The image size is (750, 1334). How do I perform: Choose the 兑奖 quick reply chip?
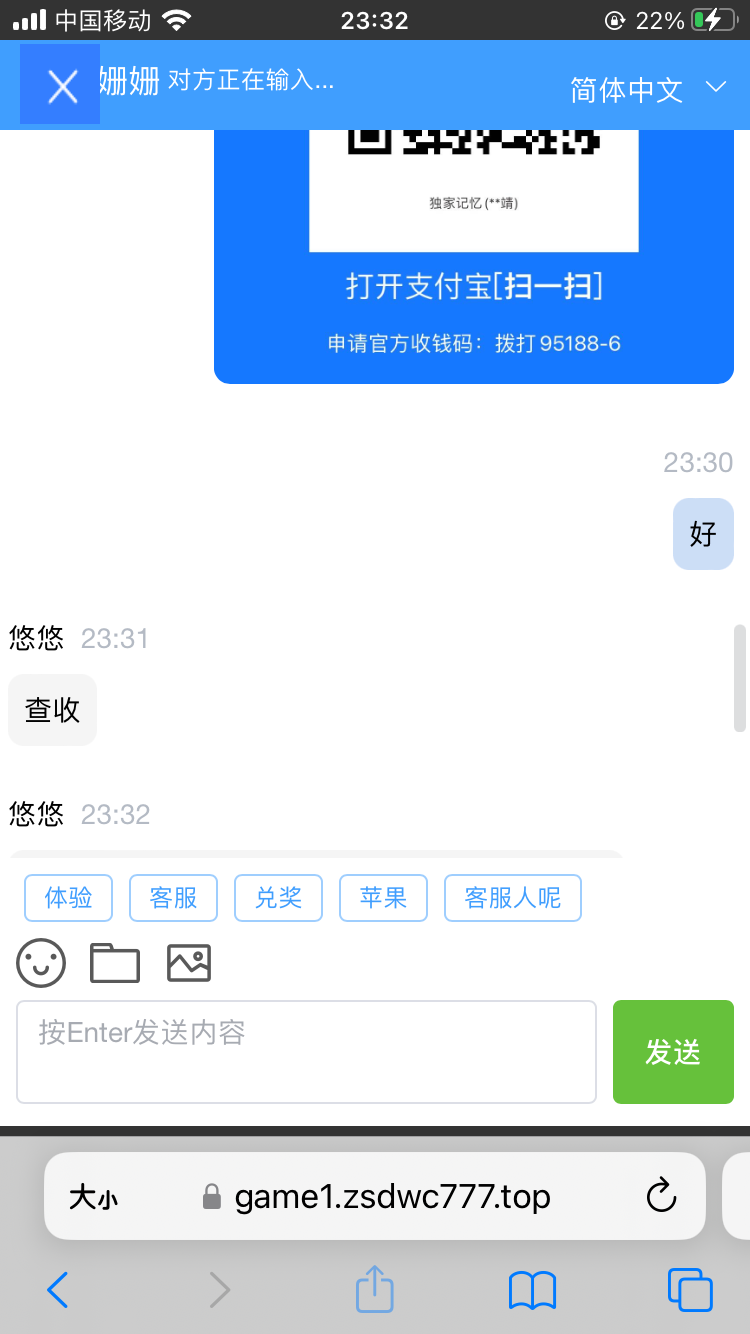[278, 897]
